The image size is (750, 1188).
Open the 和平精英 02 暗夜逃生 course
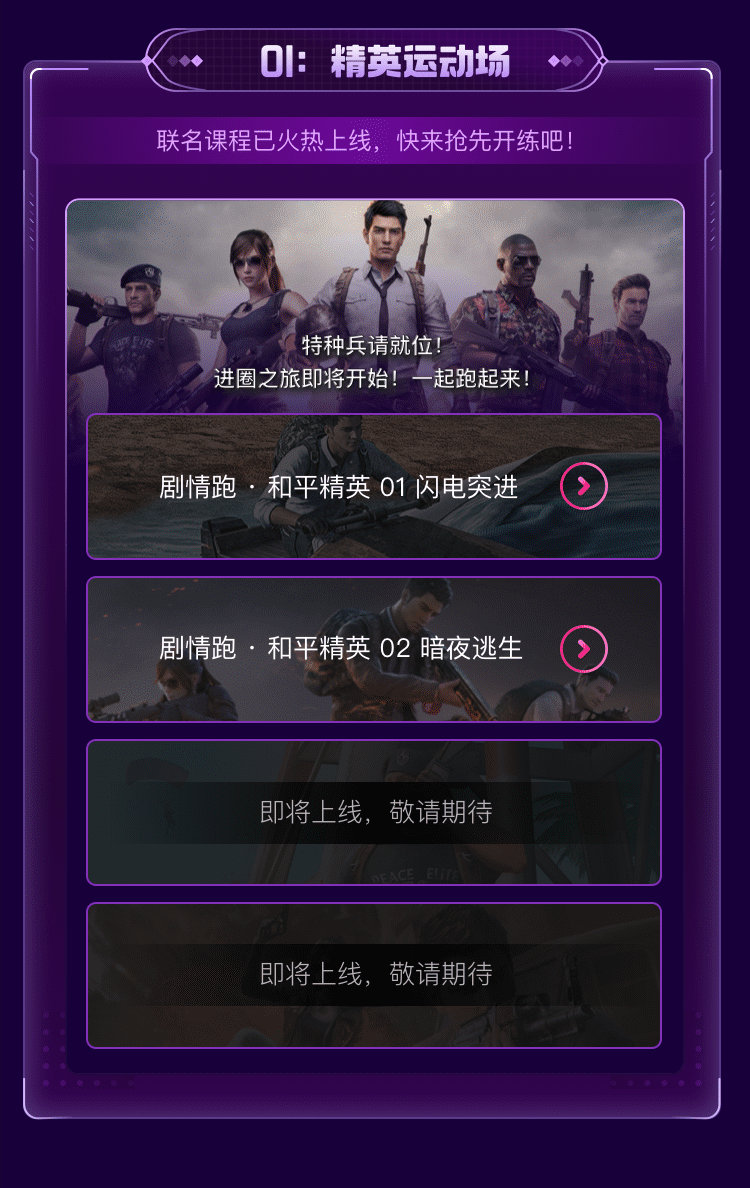click(x=584, y=649)
